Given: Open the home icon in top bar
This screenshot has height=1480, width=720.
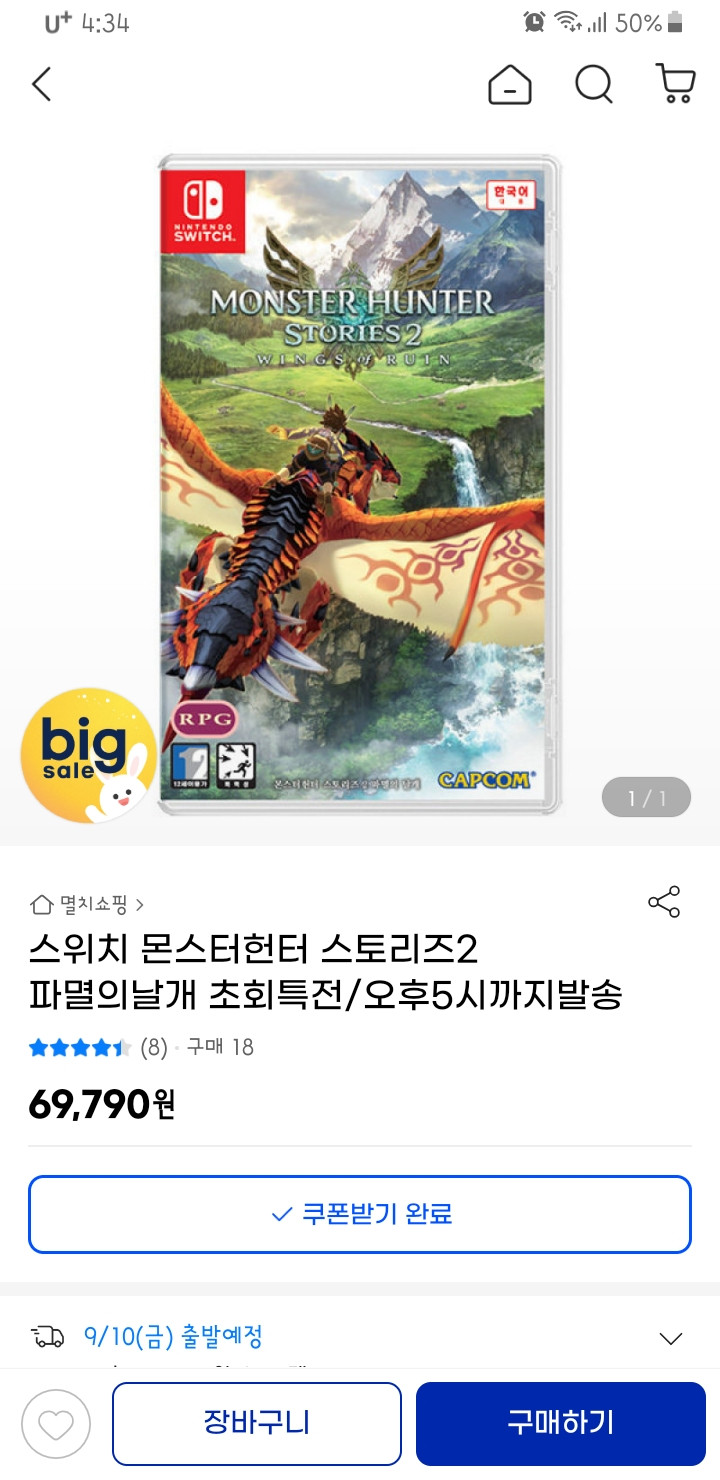Looking at the screenshot, I should (510, 85).
